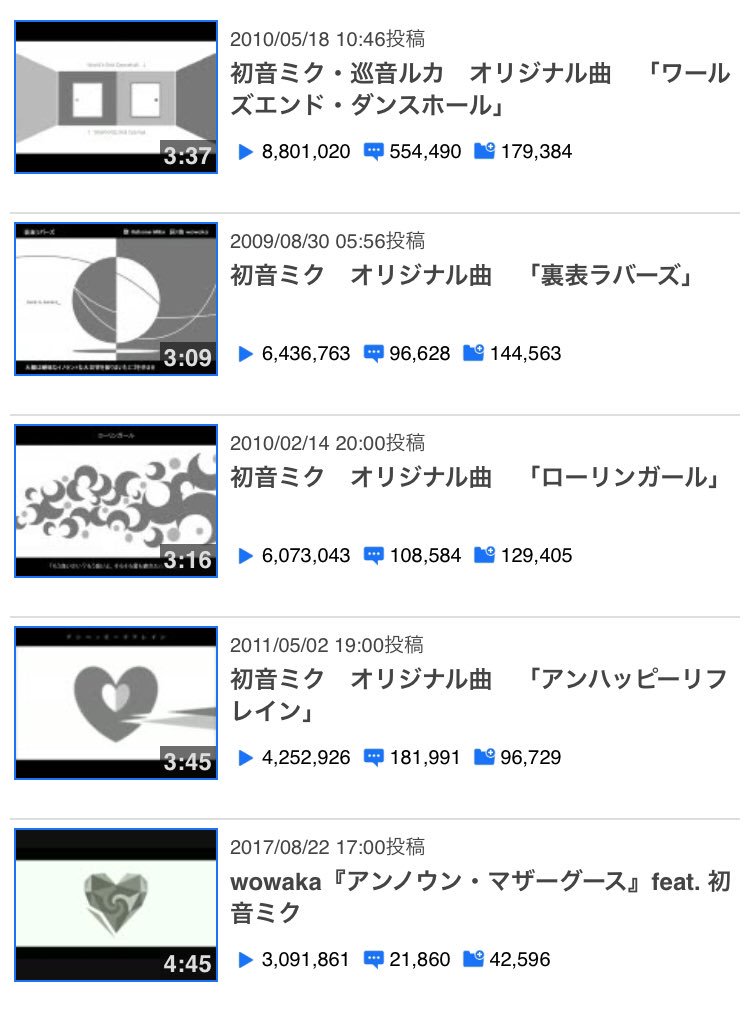750x1010 pixels.
Task: Click the comment bubble icon next to 554,490
Action: click(374, 152)
